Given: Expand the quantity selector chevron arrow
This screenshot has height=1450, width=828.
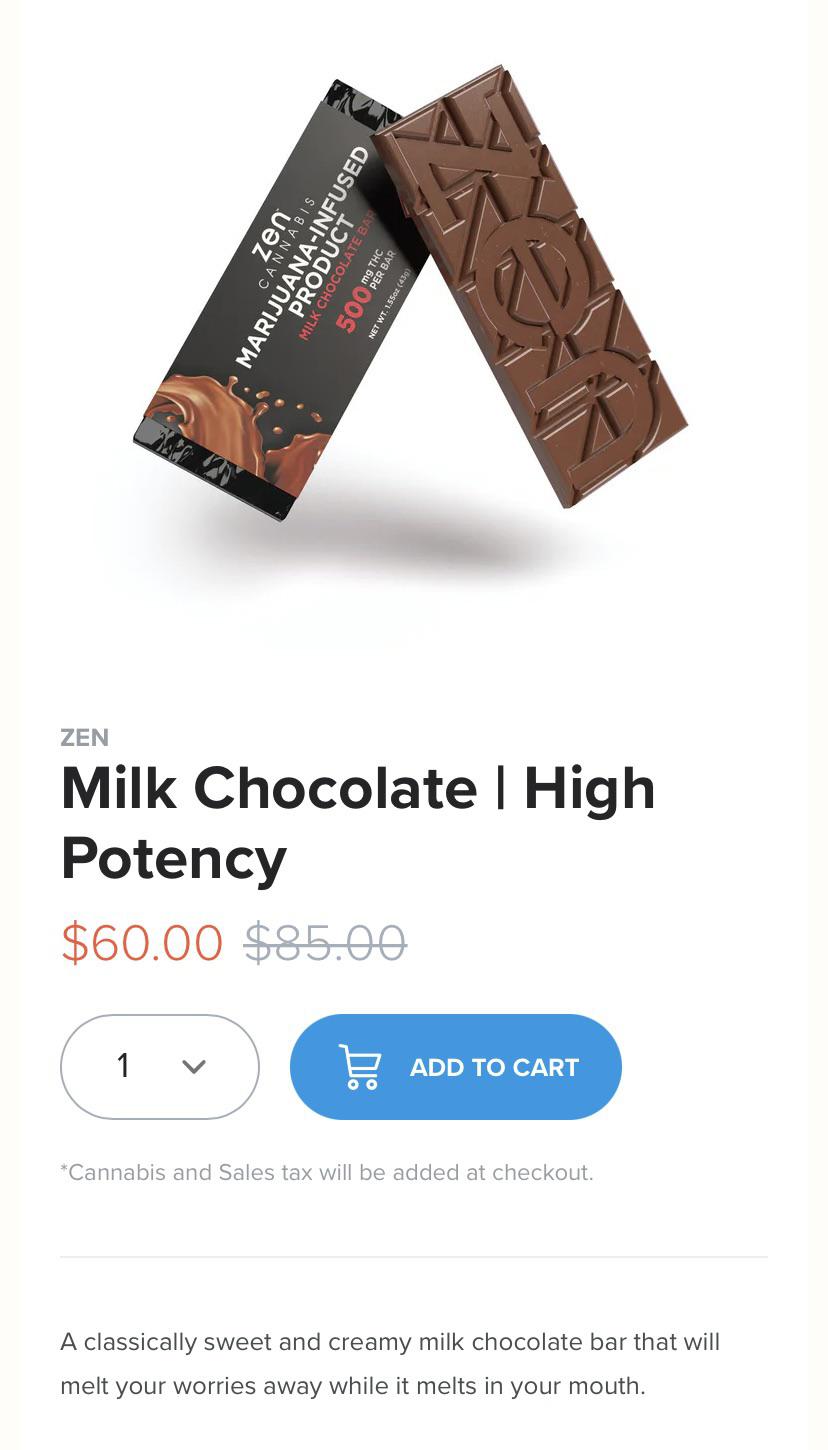Looking at the screenshot, I should pos(196,1066).
